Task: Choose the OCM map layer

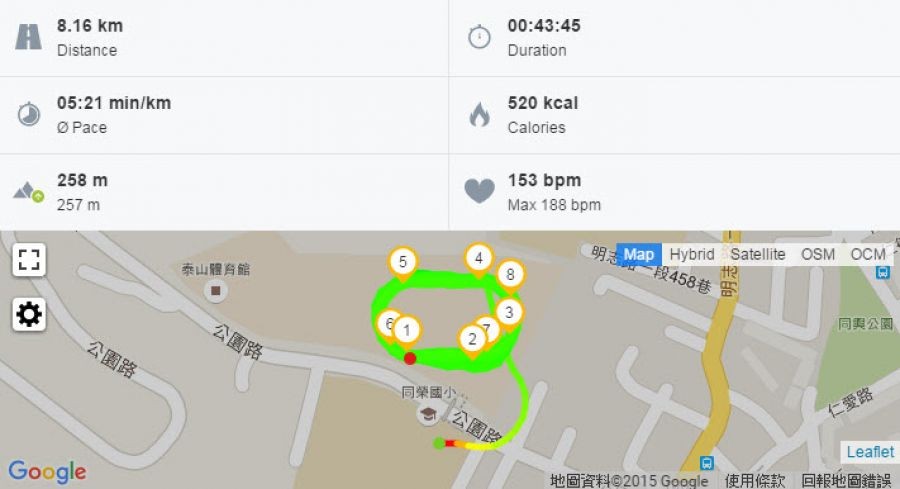Action: coord(868,254)
